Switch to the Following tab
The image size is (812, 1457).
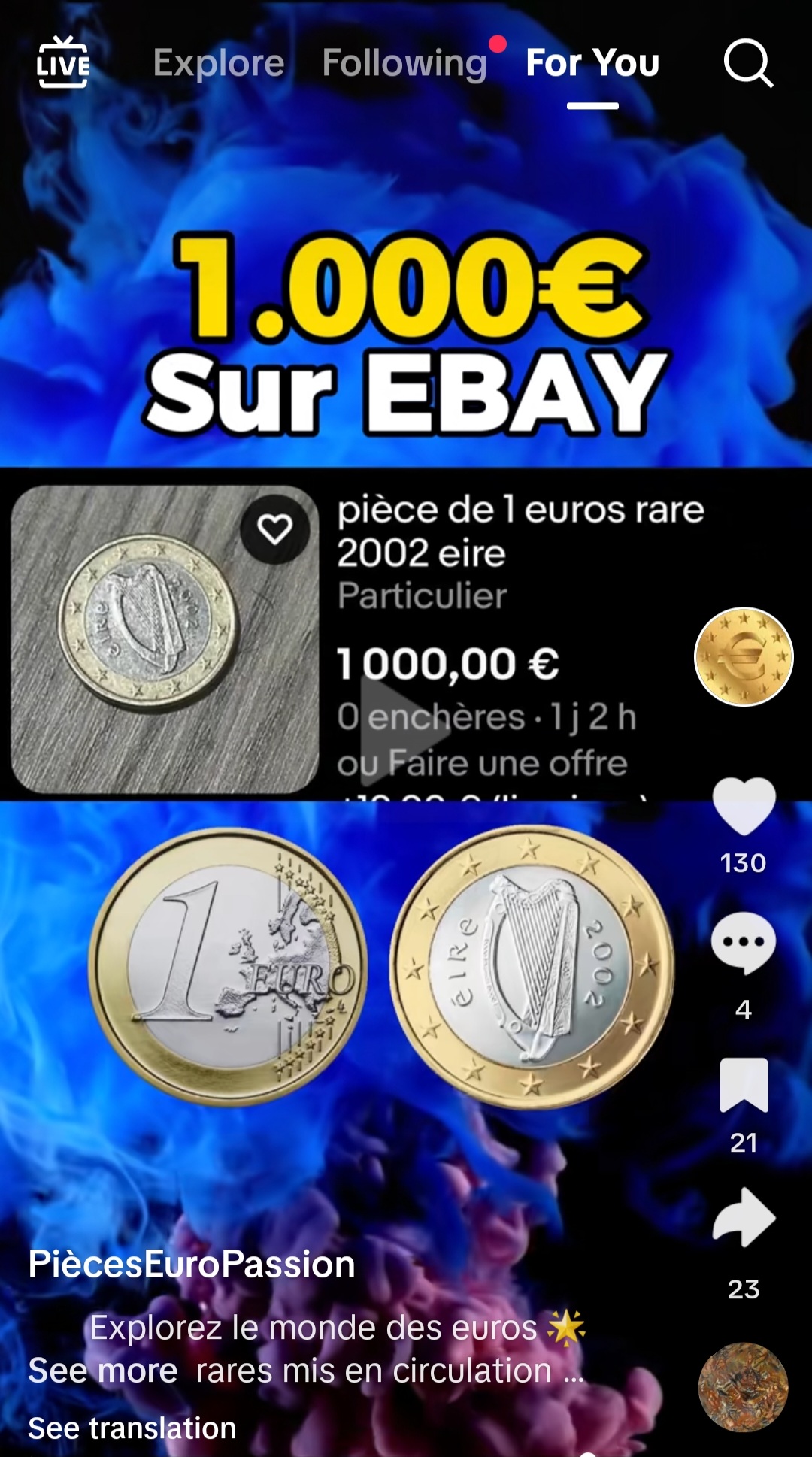click(x=404, y=63)
